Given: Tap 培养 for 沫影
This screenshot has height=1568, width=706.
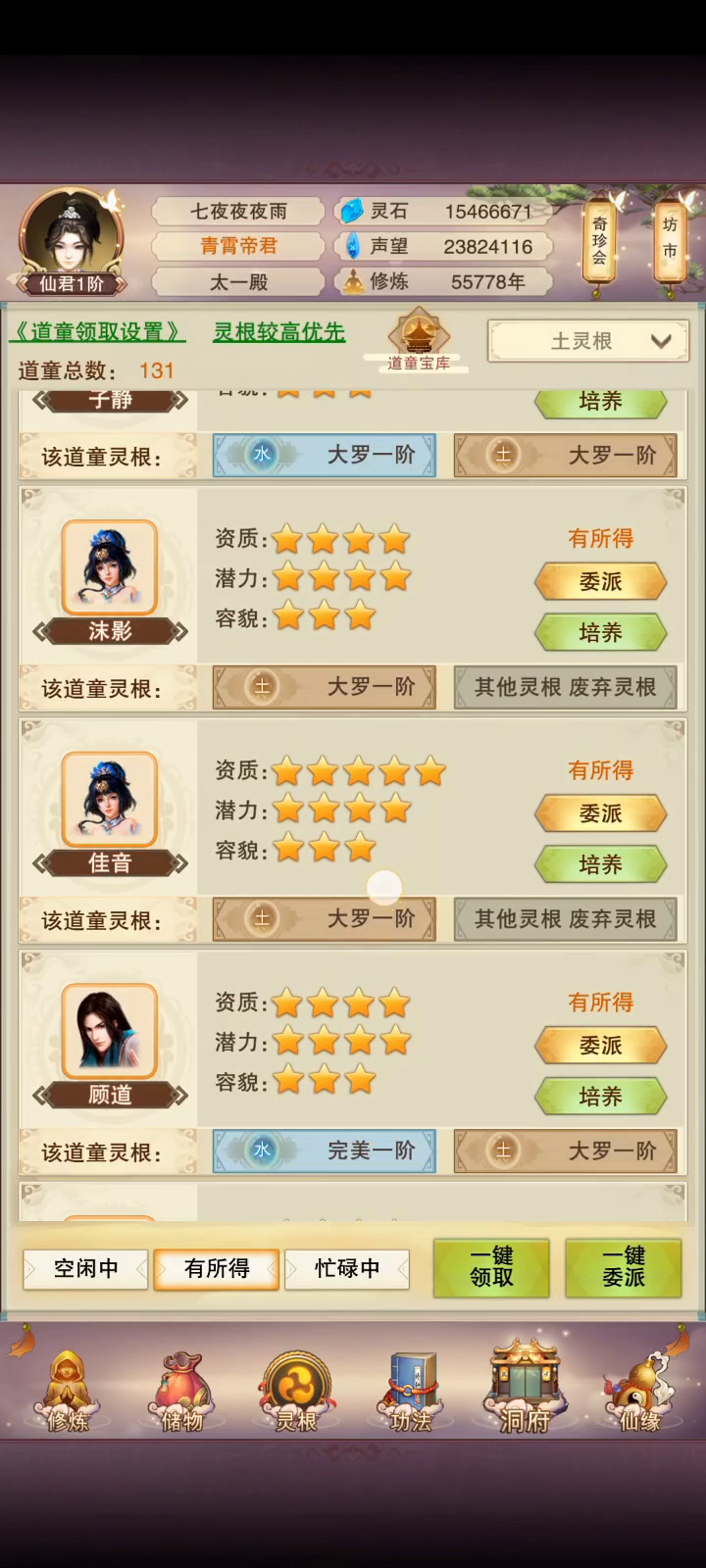Looking at the screenshot, I should 601,633.
